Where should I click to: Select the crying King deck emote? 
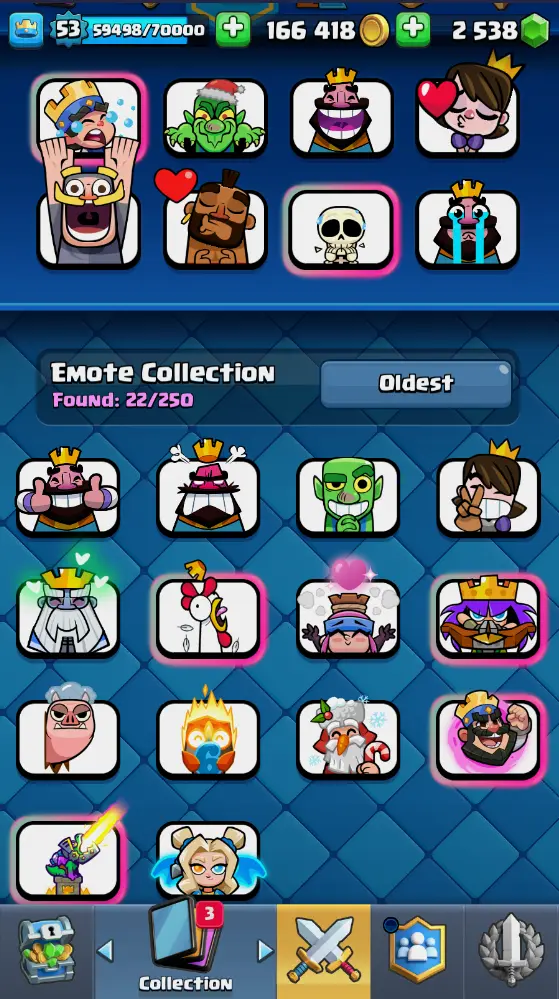[x=467, y=226]
